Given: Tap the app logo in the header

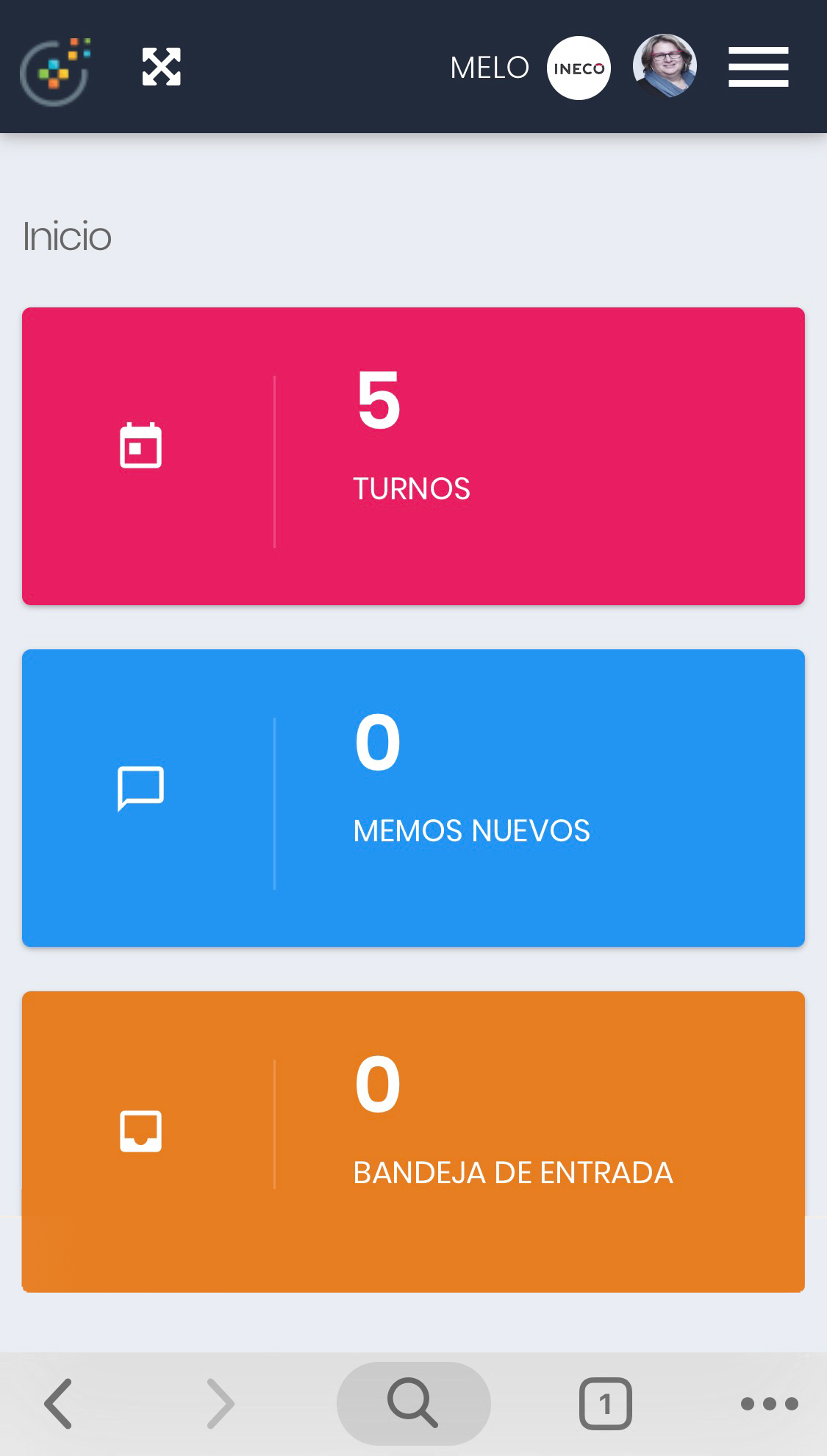Looking at the screenshot, I should click(56, 71).
